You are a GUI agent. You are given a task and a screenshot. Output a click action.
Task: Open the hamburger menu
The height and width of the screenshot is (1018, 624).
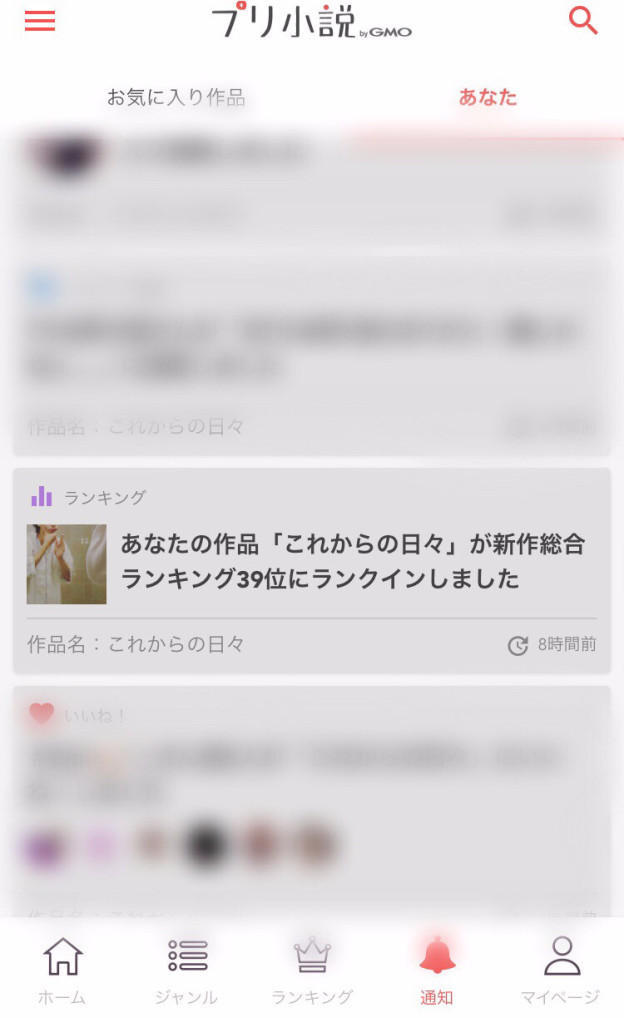[x=40, y=21]
